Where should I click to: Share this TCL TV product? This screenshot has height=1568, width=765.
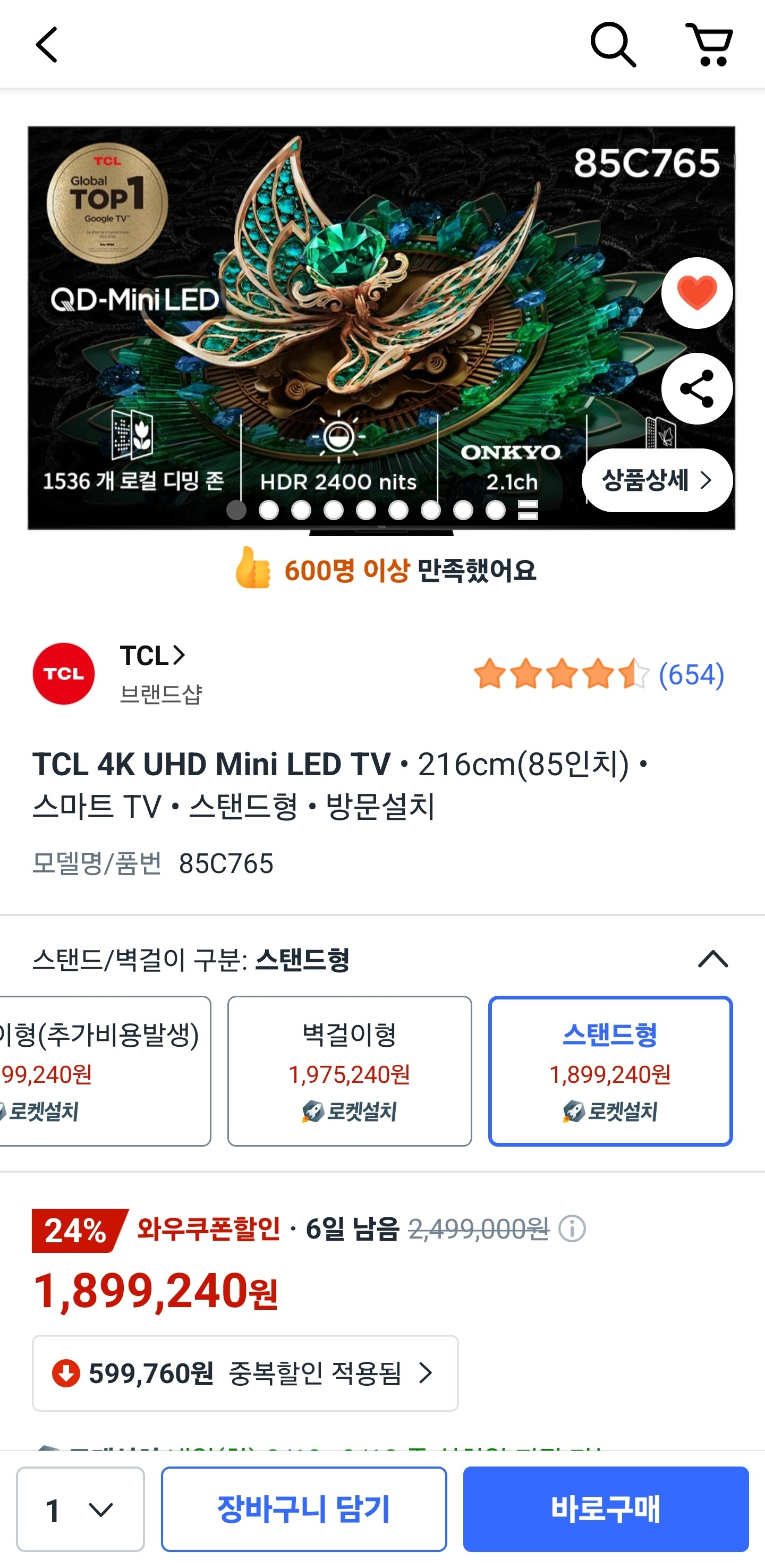click(696, 388)
